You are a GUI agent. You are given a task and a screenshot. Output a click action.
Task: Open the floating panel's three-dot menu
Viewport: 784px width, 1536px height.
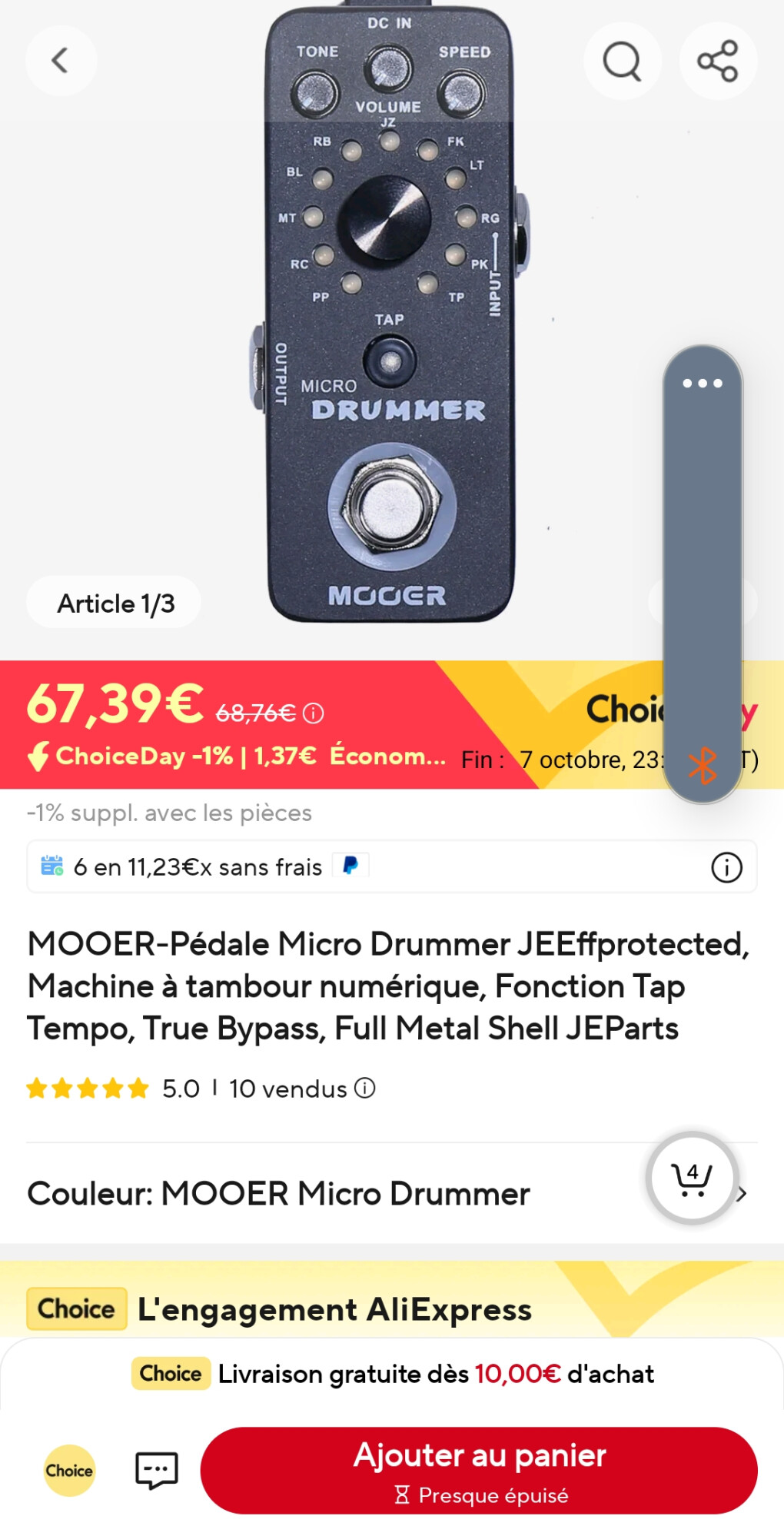coord(703,383)
